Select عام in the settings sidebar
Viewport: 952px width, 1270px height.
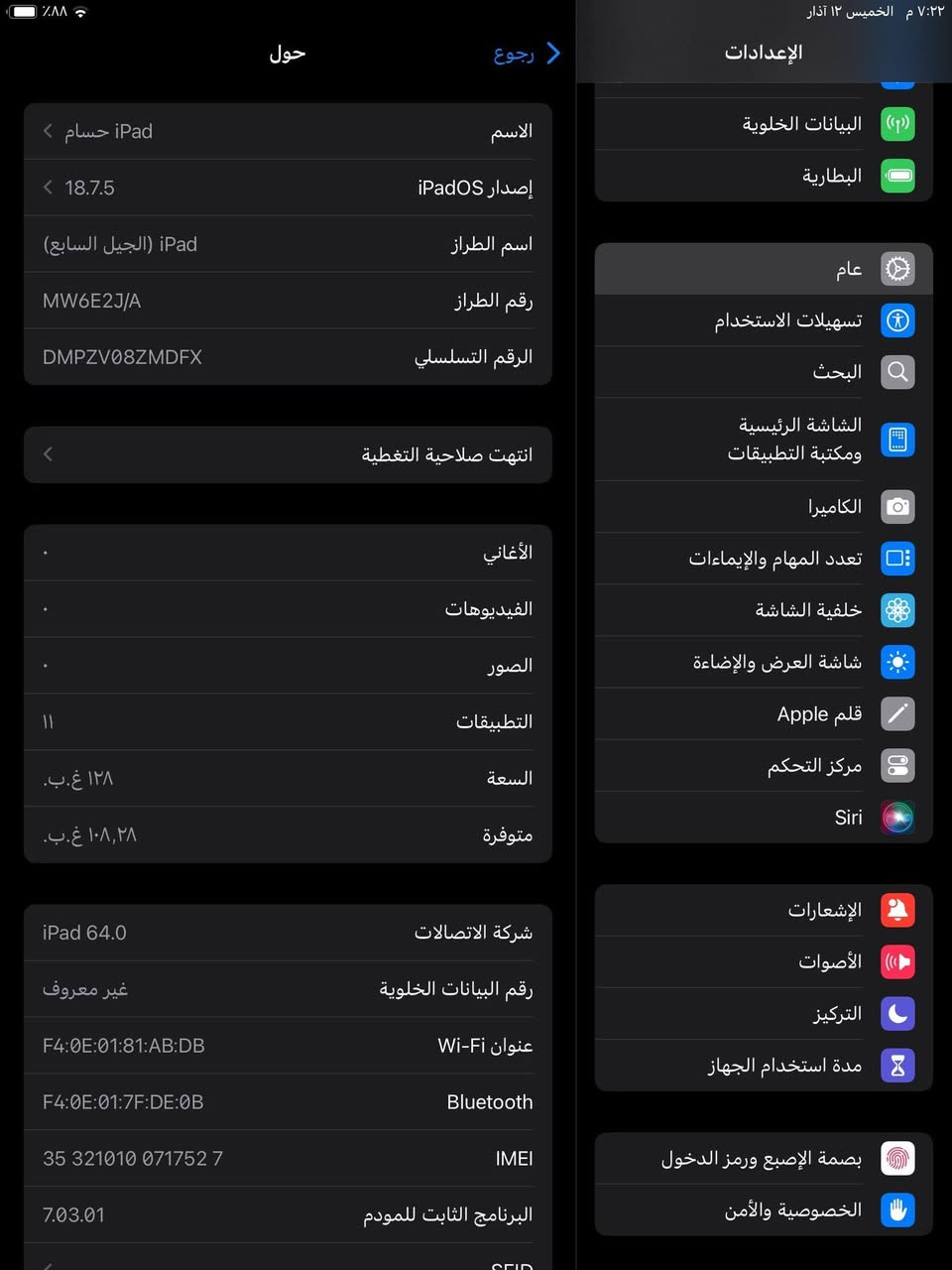coord(764,269)
